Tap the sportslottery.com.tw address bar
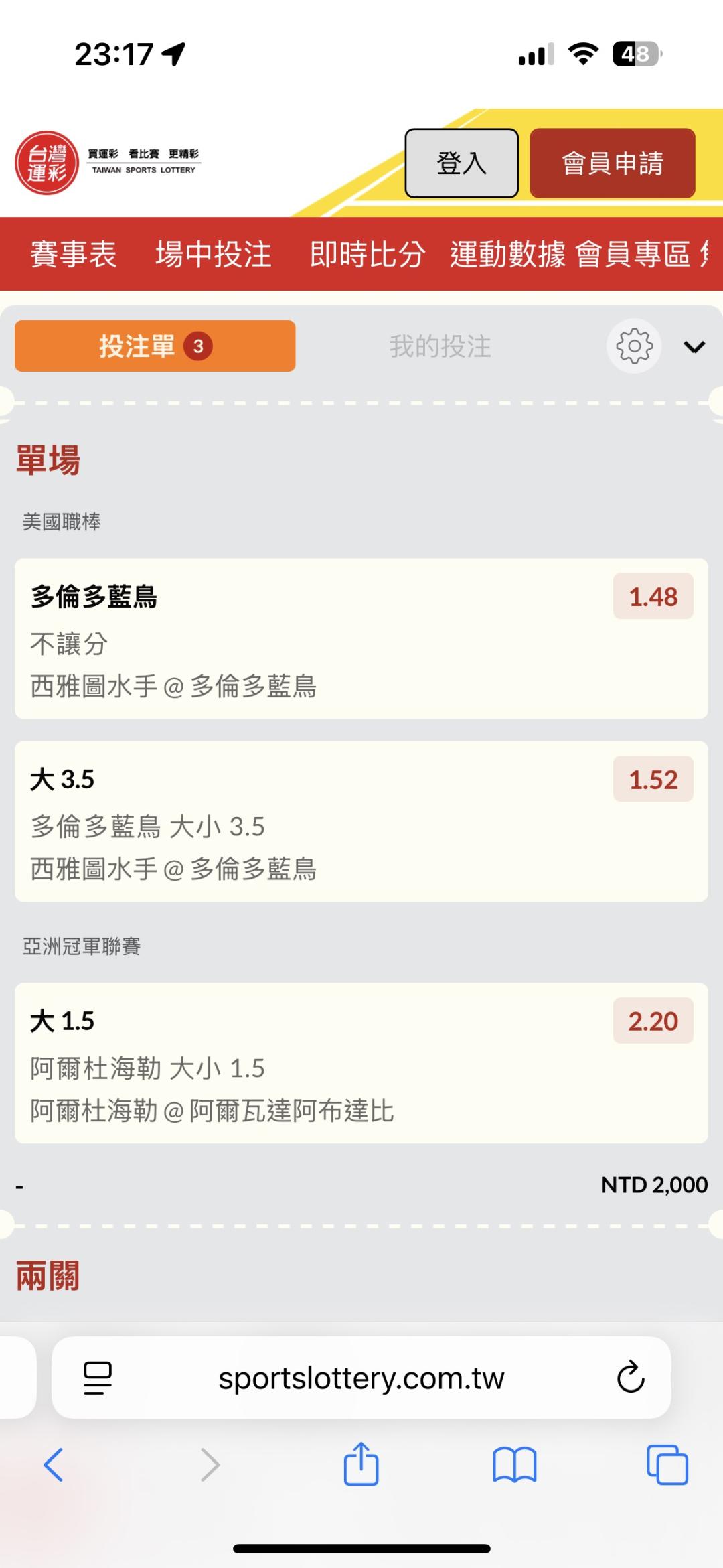This screenshot has height=1568, width=723. tap(361, 1378)
